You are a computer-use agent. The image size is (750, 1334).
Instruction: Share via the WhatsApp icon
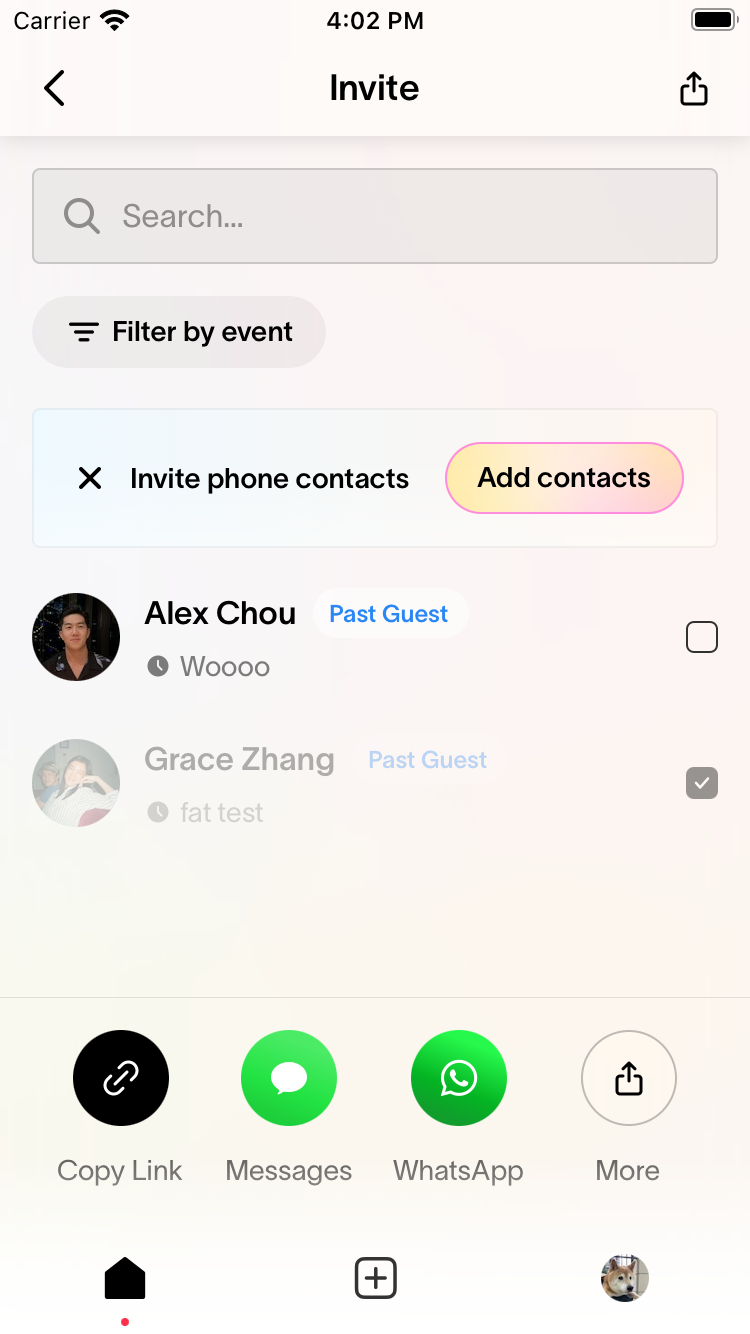click(x=459, y=1078)
